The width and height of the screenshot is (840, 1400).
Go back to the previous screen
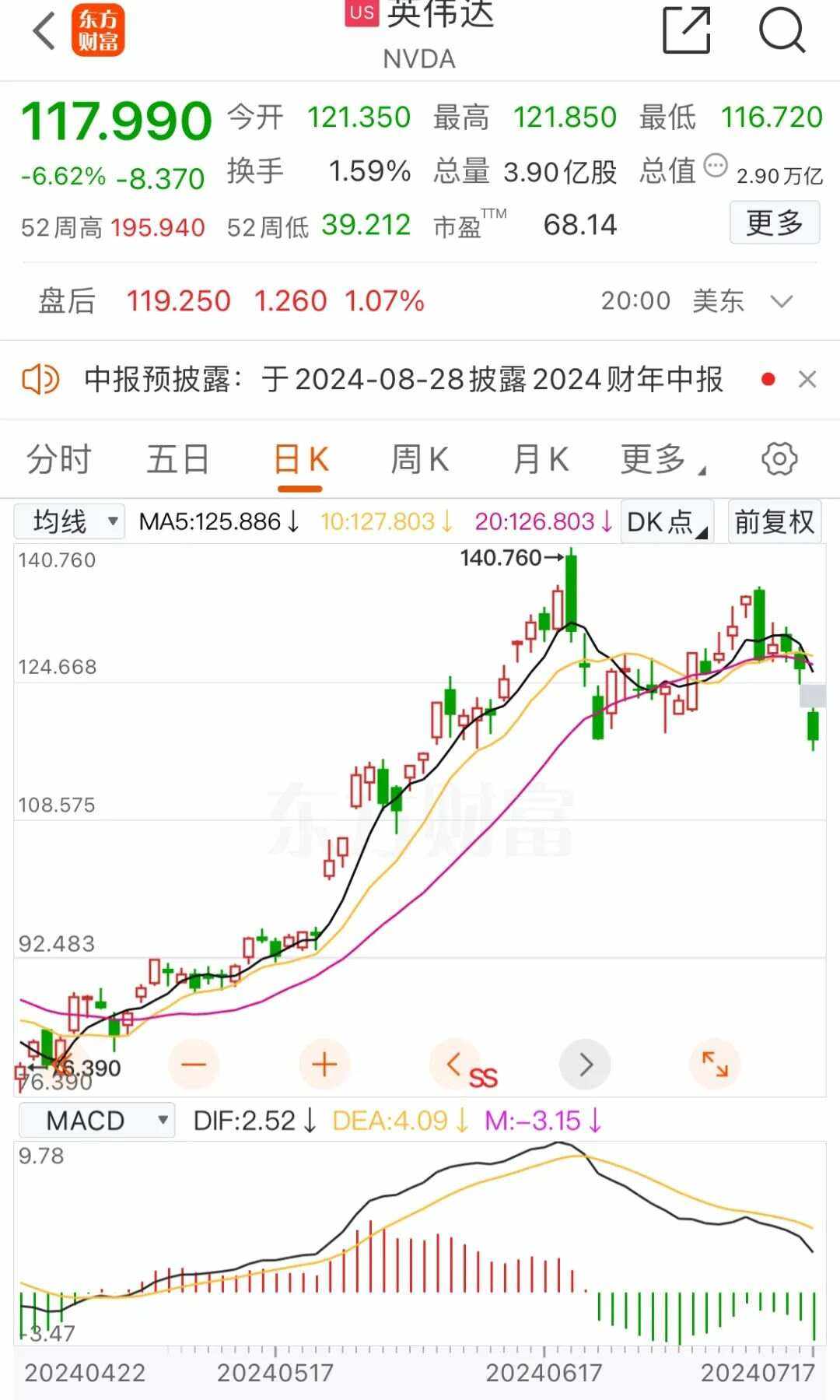point(44,31)
